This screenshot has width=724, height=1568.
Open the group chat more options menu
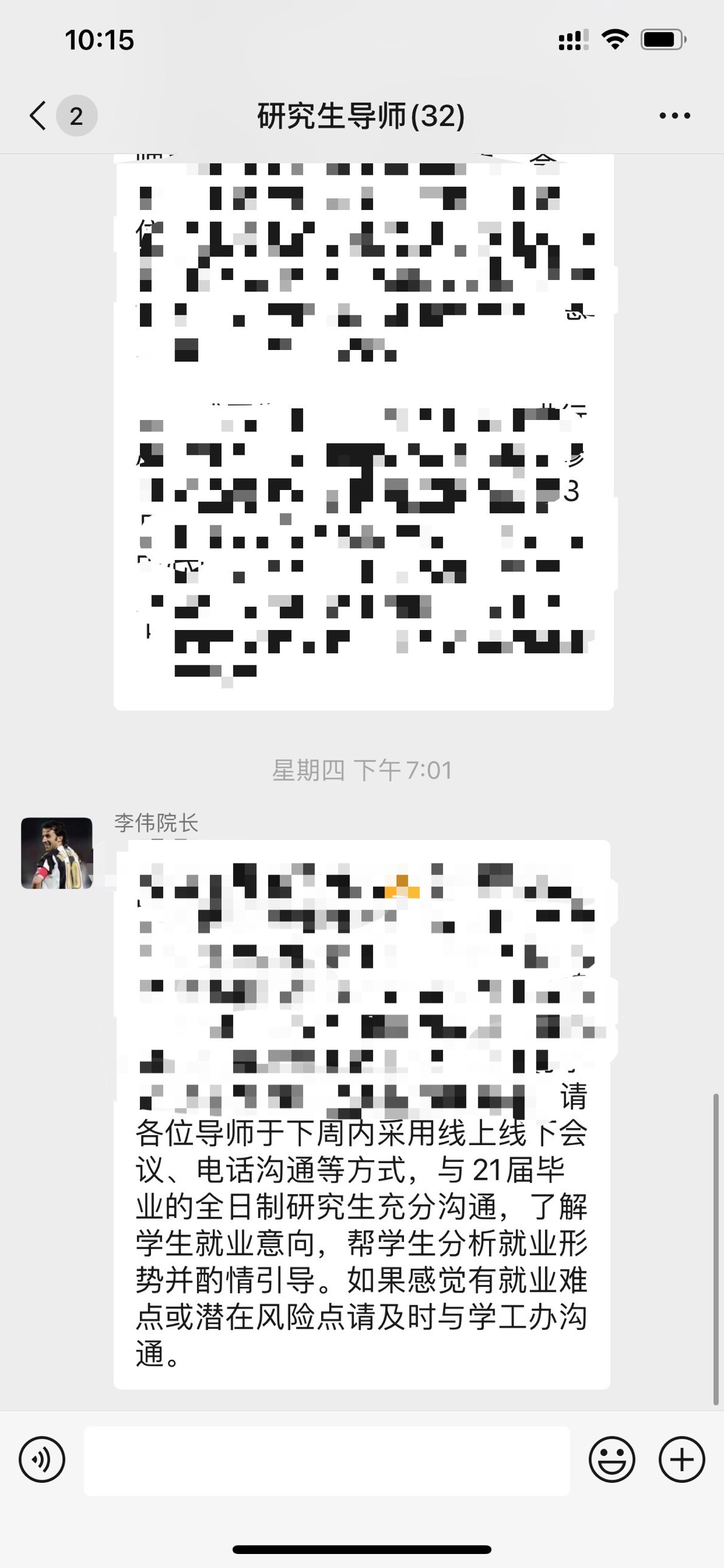(x=675, y=116)
